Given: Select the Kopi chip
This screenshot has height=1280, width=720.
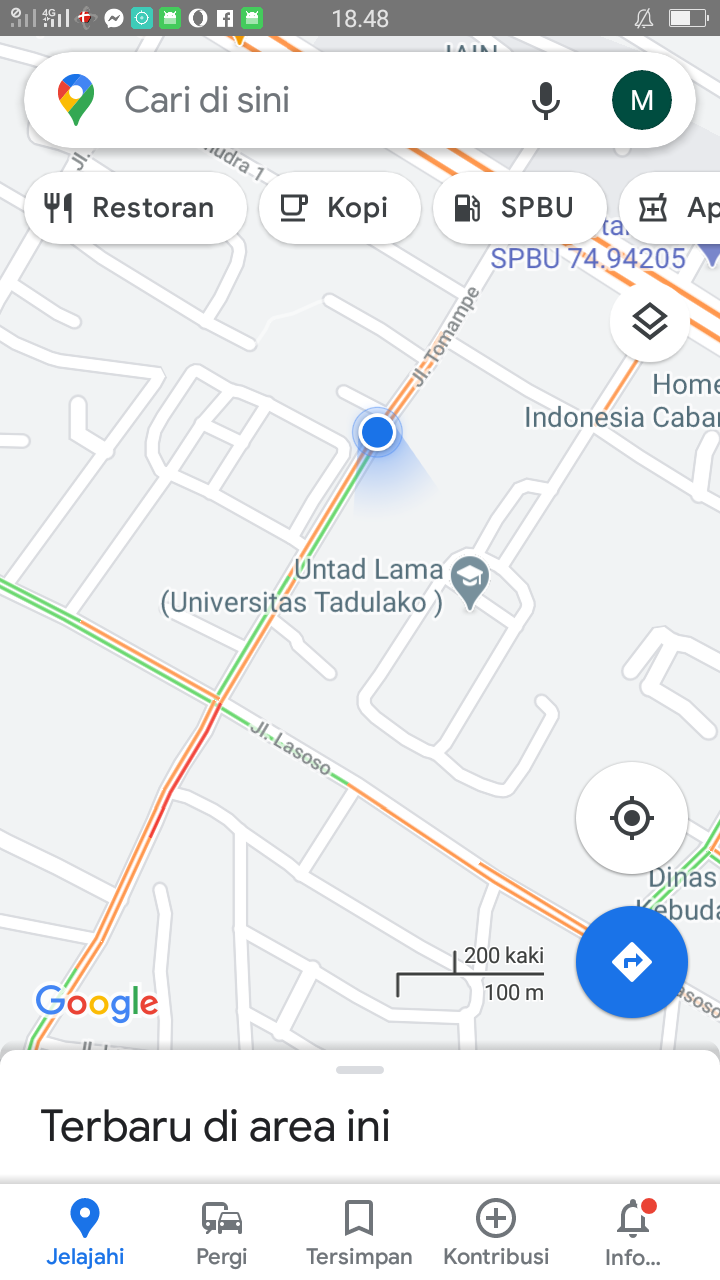Looking at the screenshot, I should pos(339,208).
